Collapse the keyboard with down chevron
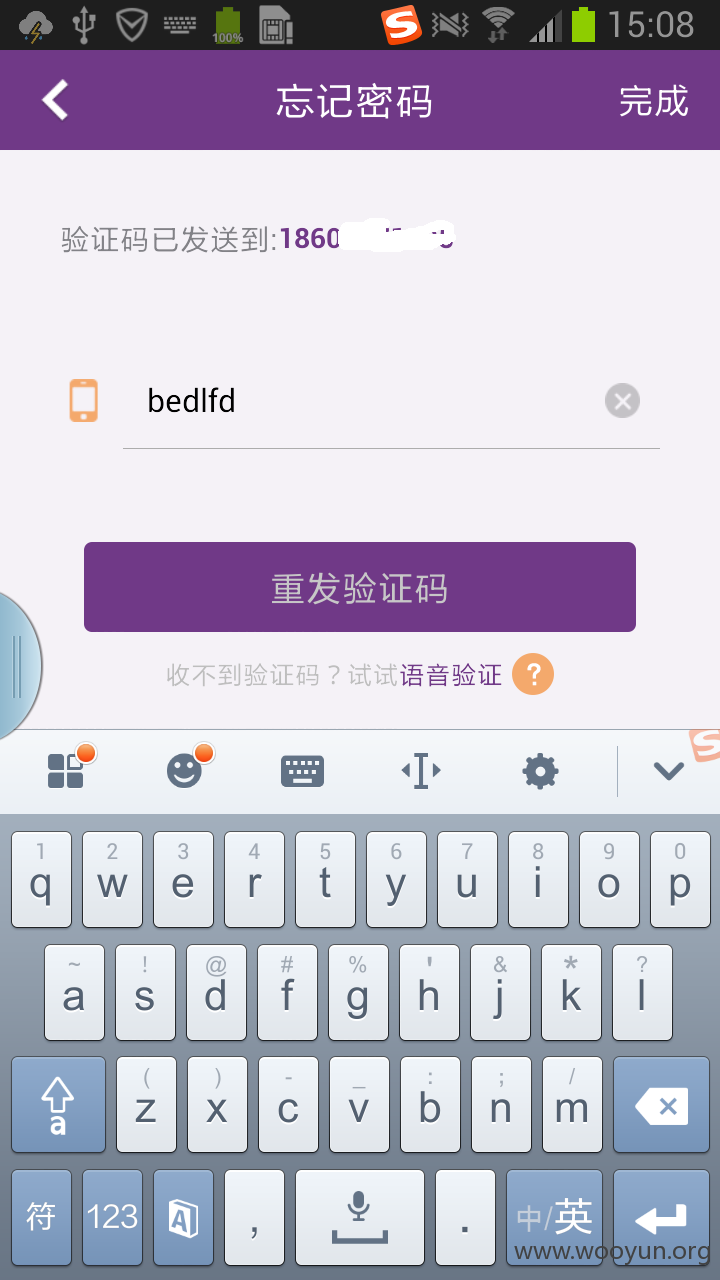The image size is (720, 1280). [x=668, y=771]
